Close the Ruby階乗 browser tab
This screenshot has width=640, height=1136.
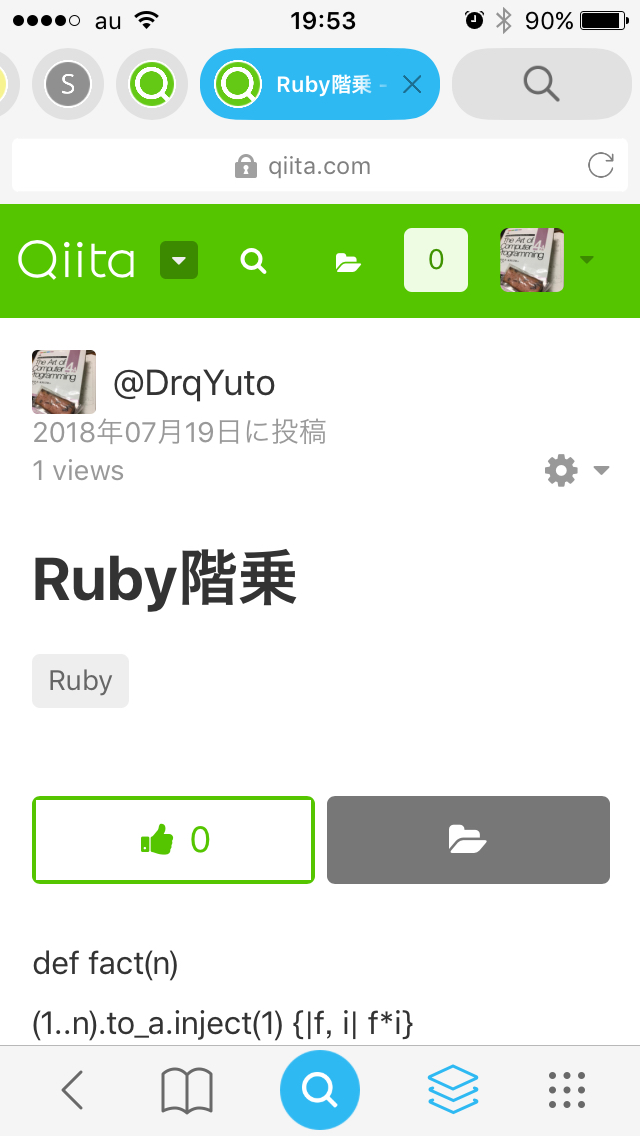(411, 85)
